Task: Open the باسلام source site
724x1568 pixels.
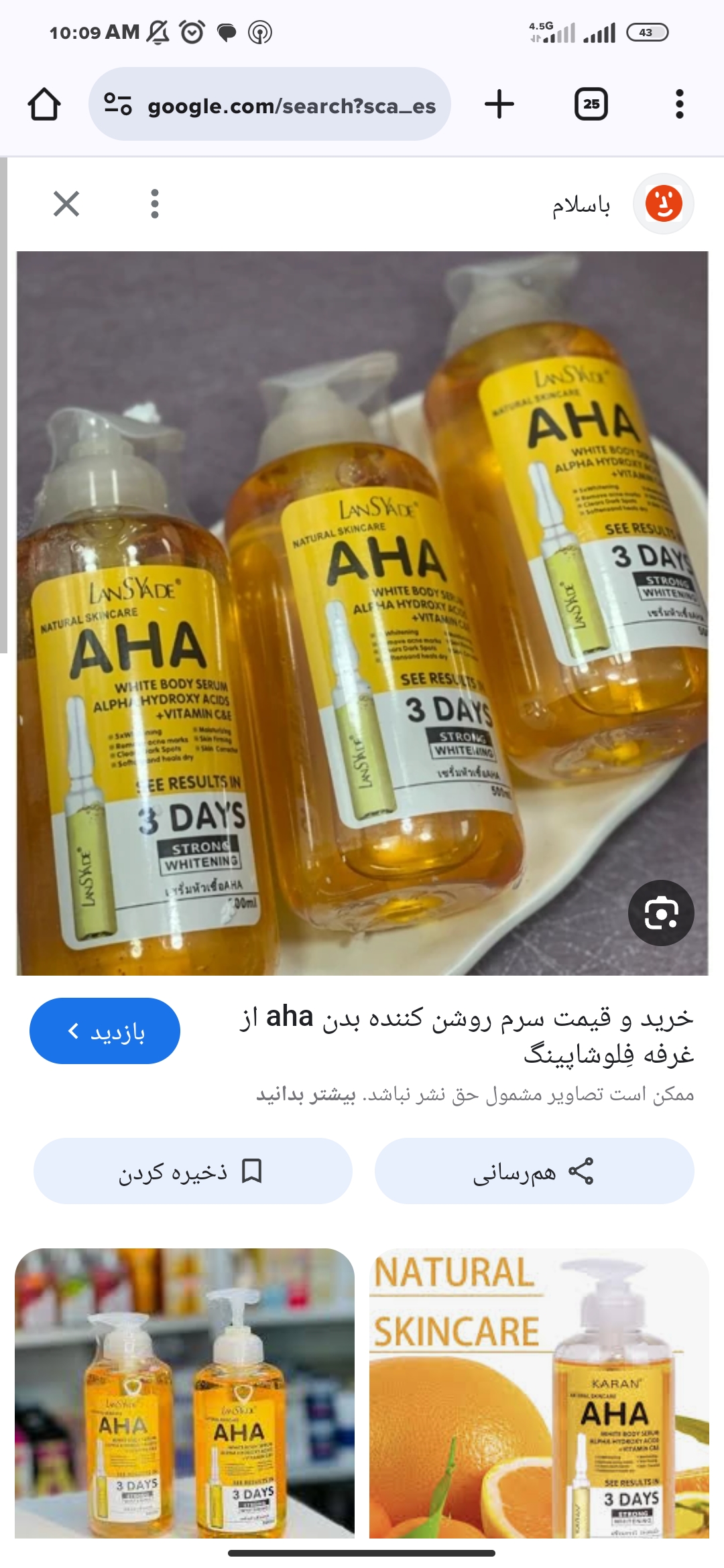Action: click(x=623, y=204)
